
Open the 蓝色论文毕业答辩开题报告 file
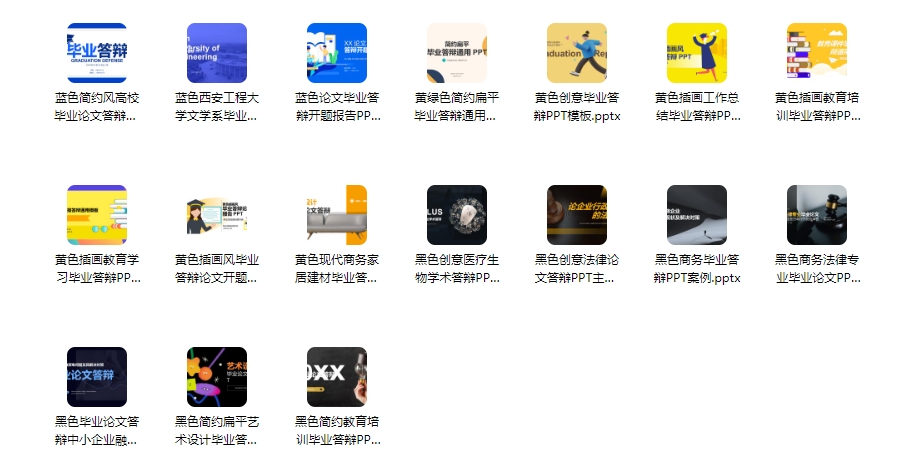click(x=337, y=53)
